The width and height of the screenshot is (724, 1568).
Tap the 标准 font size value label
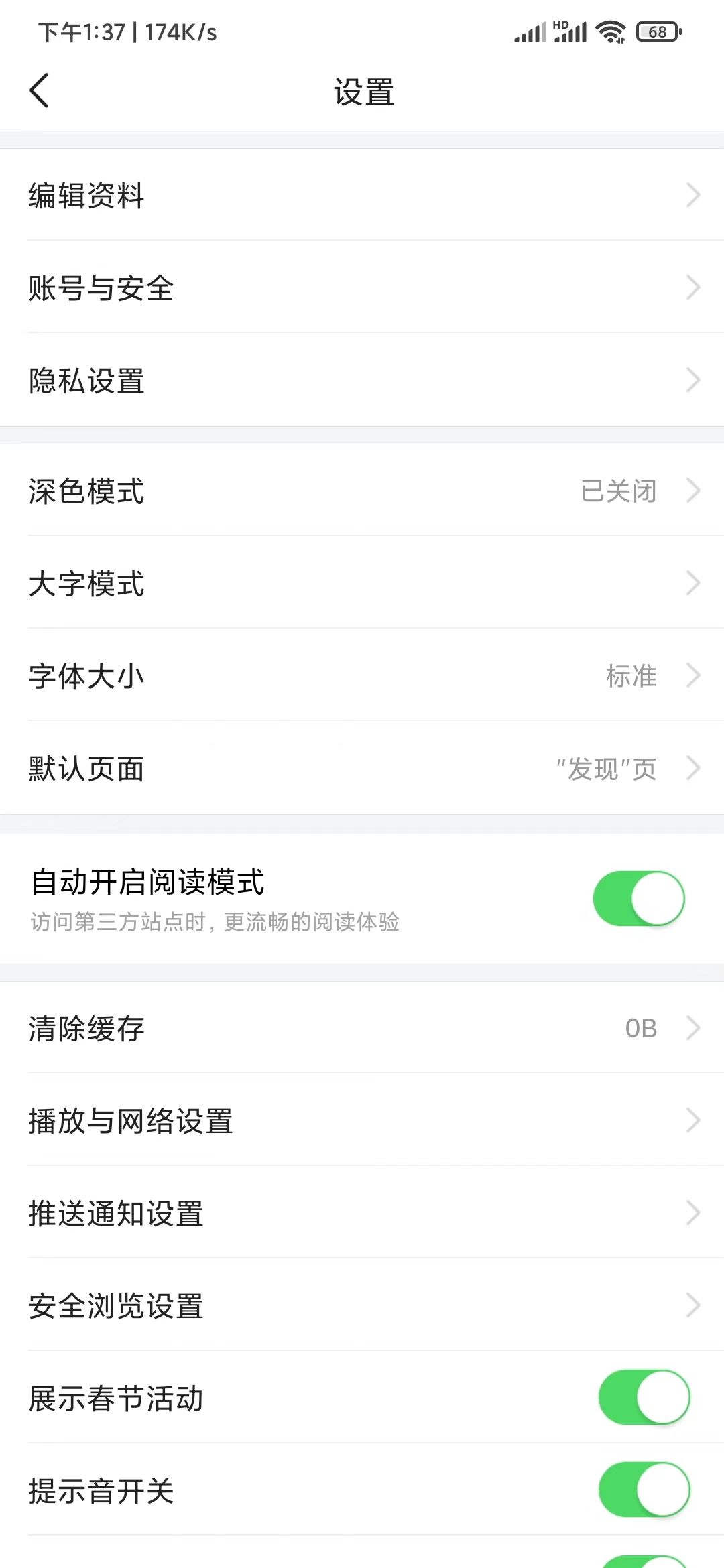click(631, 677)
